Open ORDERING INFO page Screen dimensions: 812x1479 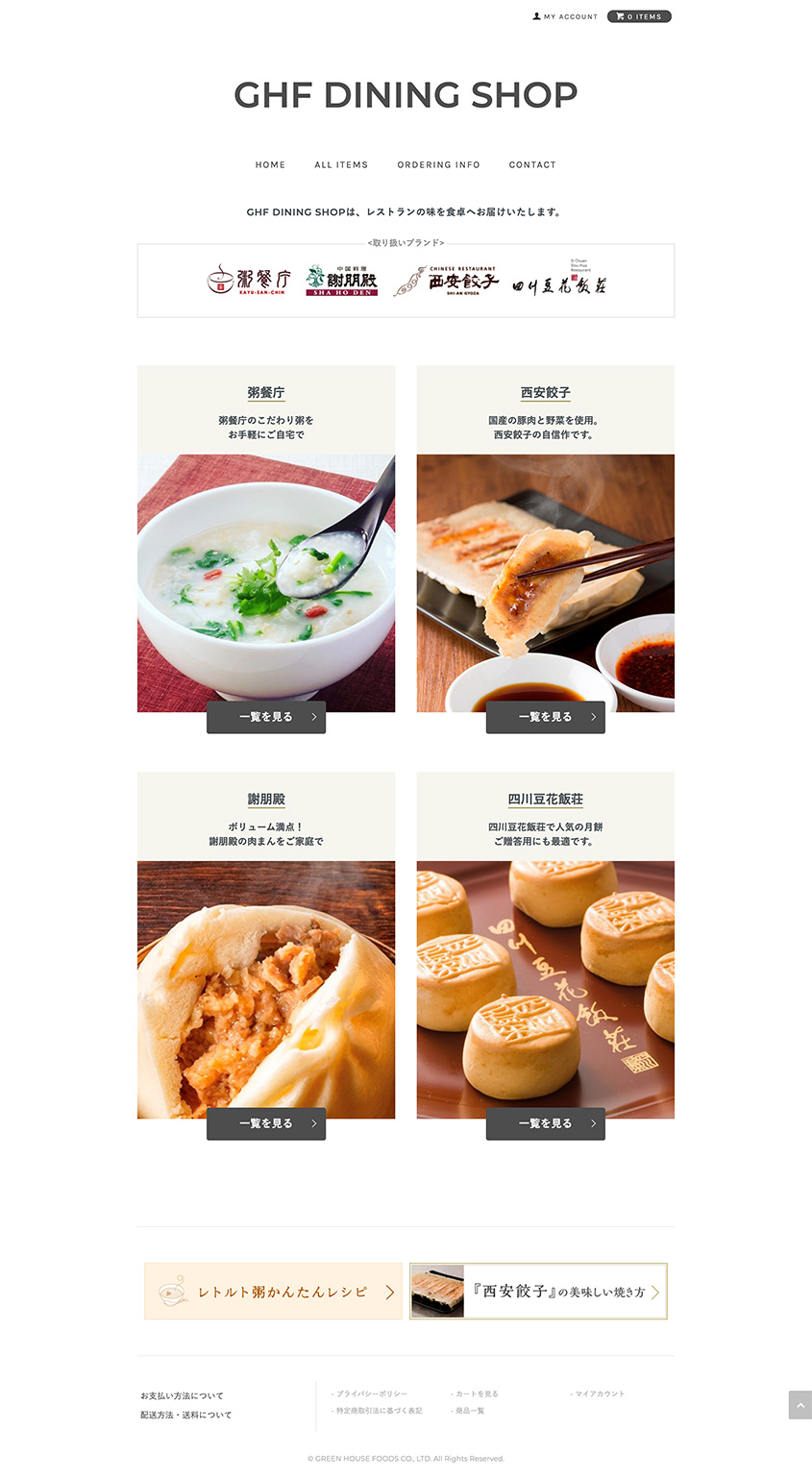point(438,165)
